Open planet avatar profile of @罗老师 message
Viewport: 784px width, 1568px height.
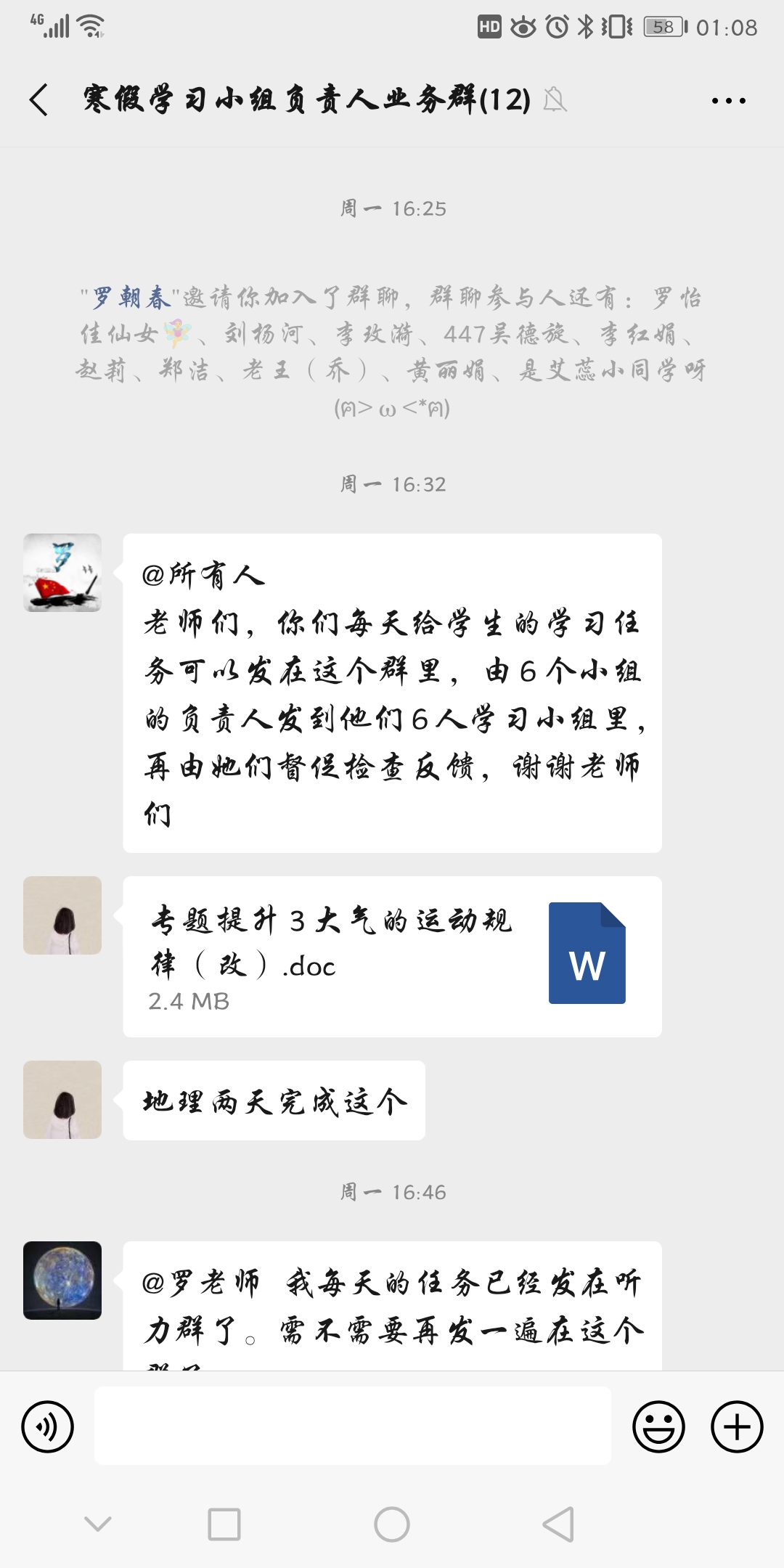[62, 1280]
